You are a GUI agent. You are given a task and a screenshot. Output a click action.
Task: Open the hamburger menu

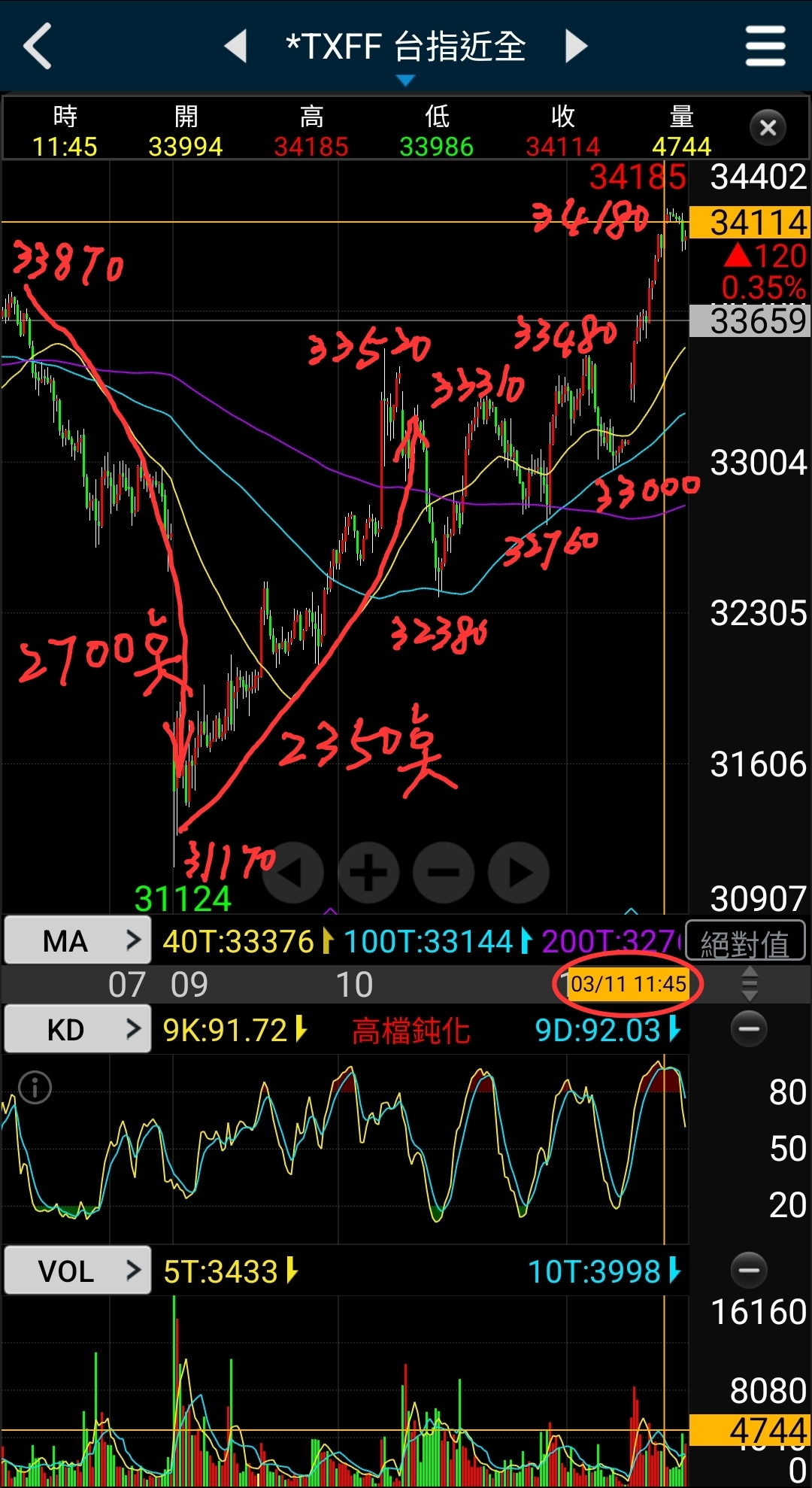coord(765,47)
